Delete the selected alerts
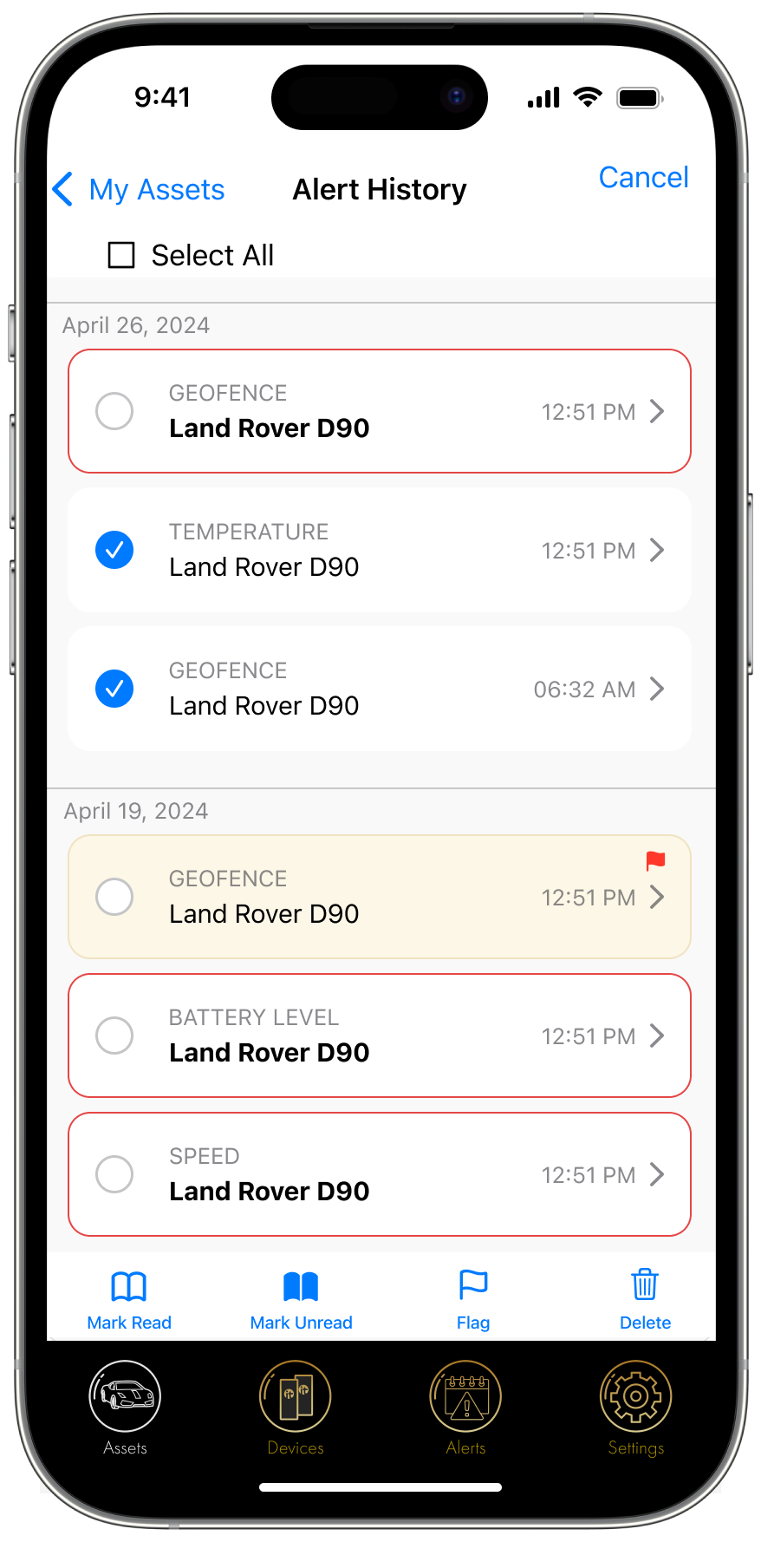The width and height of the screenshot is (761, 1568). pyautogui.click(x=645, y=1299)
